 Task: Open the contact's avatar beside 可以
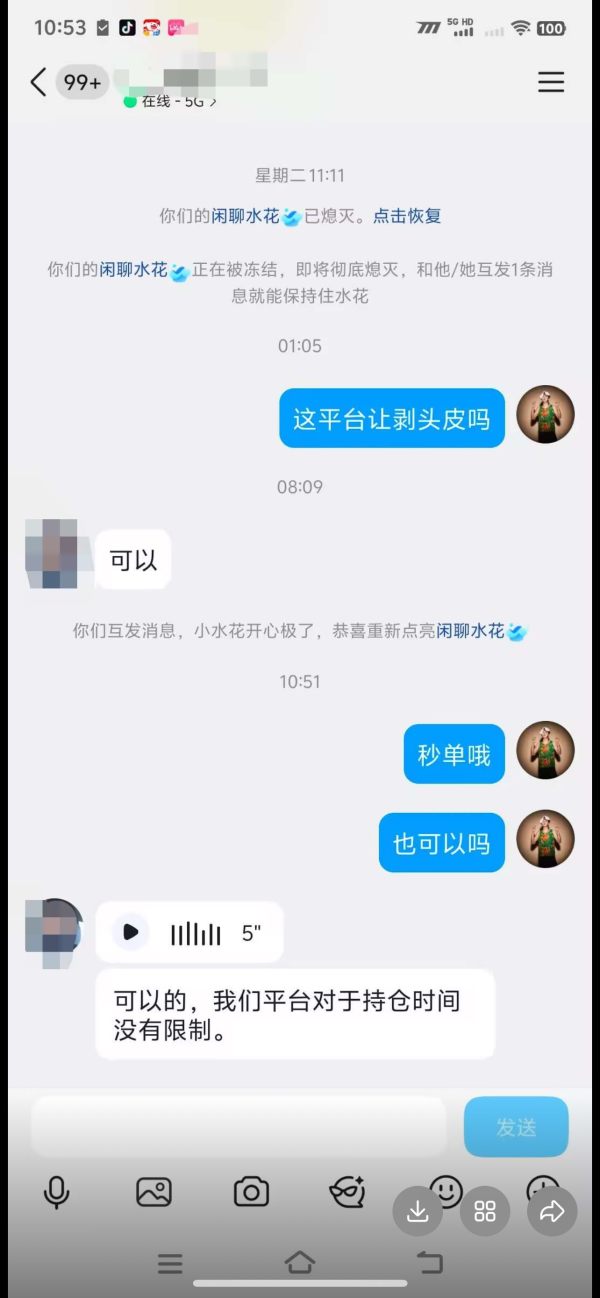click(51, 555)
